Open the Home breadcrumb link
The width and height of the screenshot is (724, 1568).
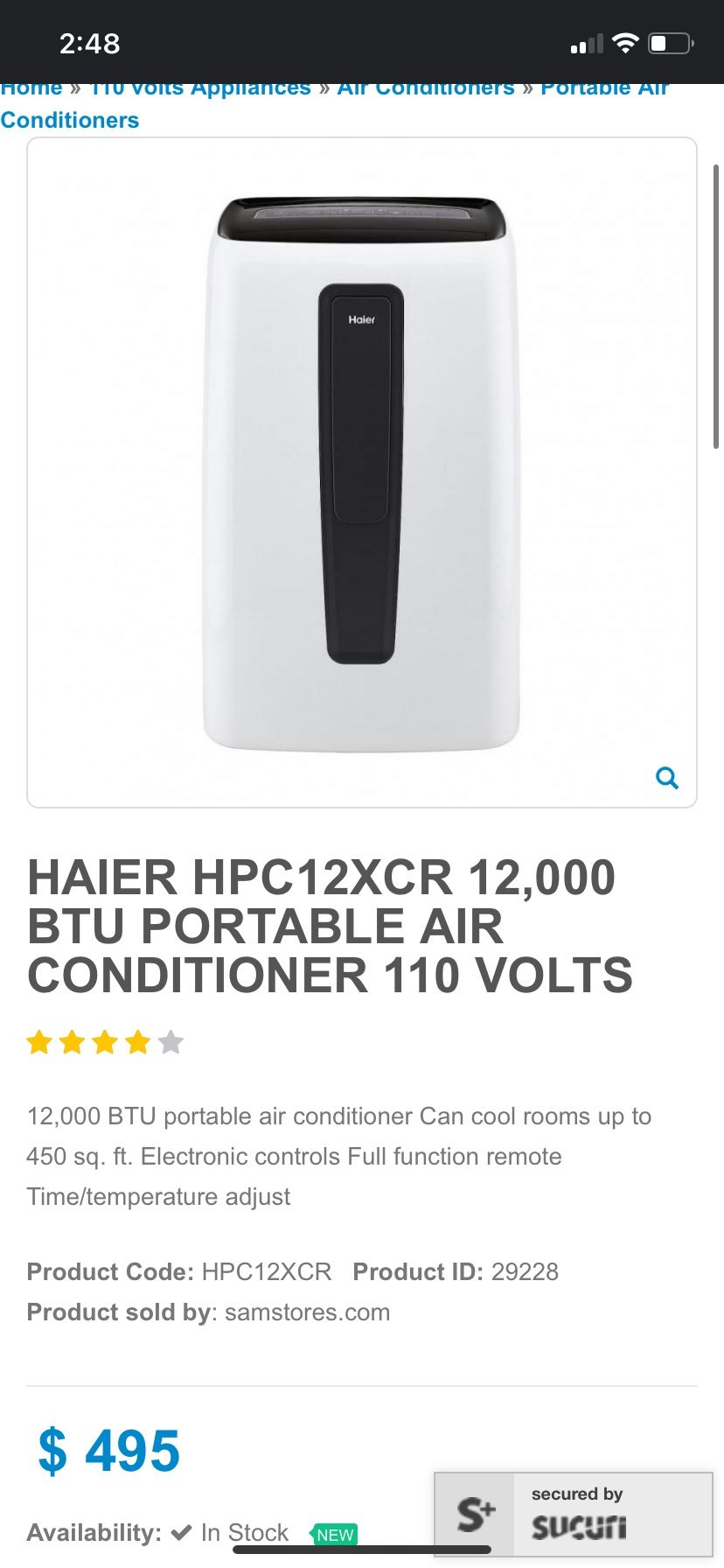pos(31,89)
